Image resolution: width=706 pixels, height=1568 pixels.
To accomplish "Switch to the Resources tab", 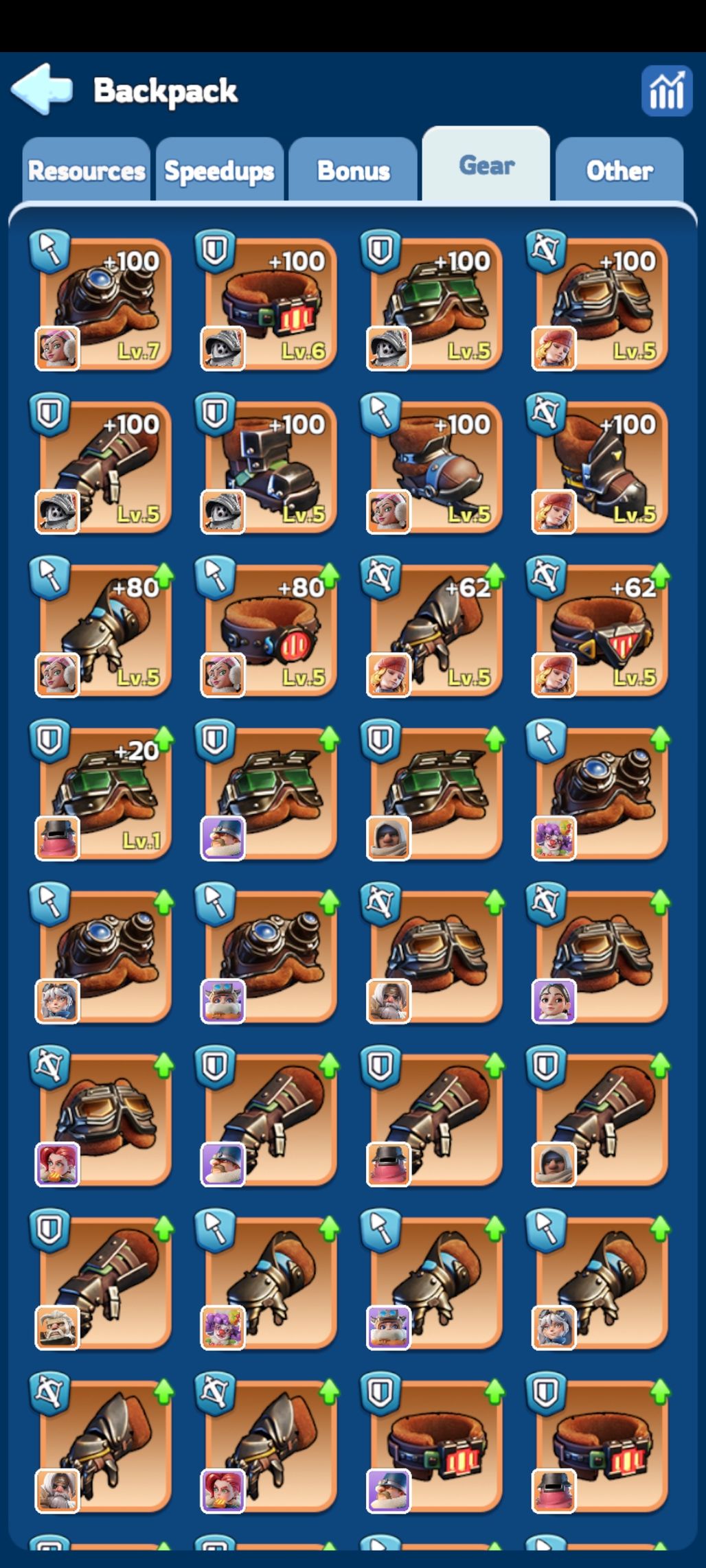I will click(87, 170).
